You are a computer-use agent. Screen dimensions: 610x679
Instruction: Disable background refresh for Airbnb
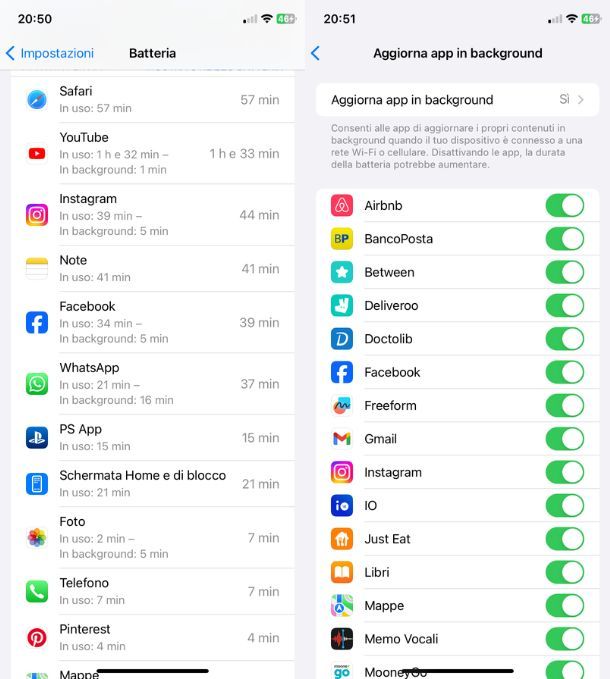coord(564,206)
